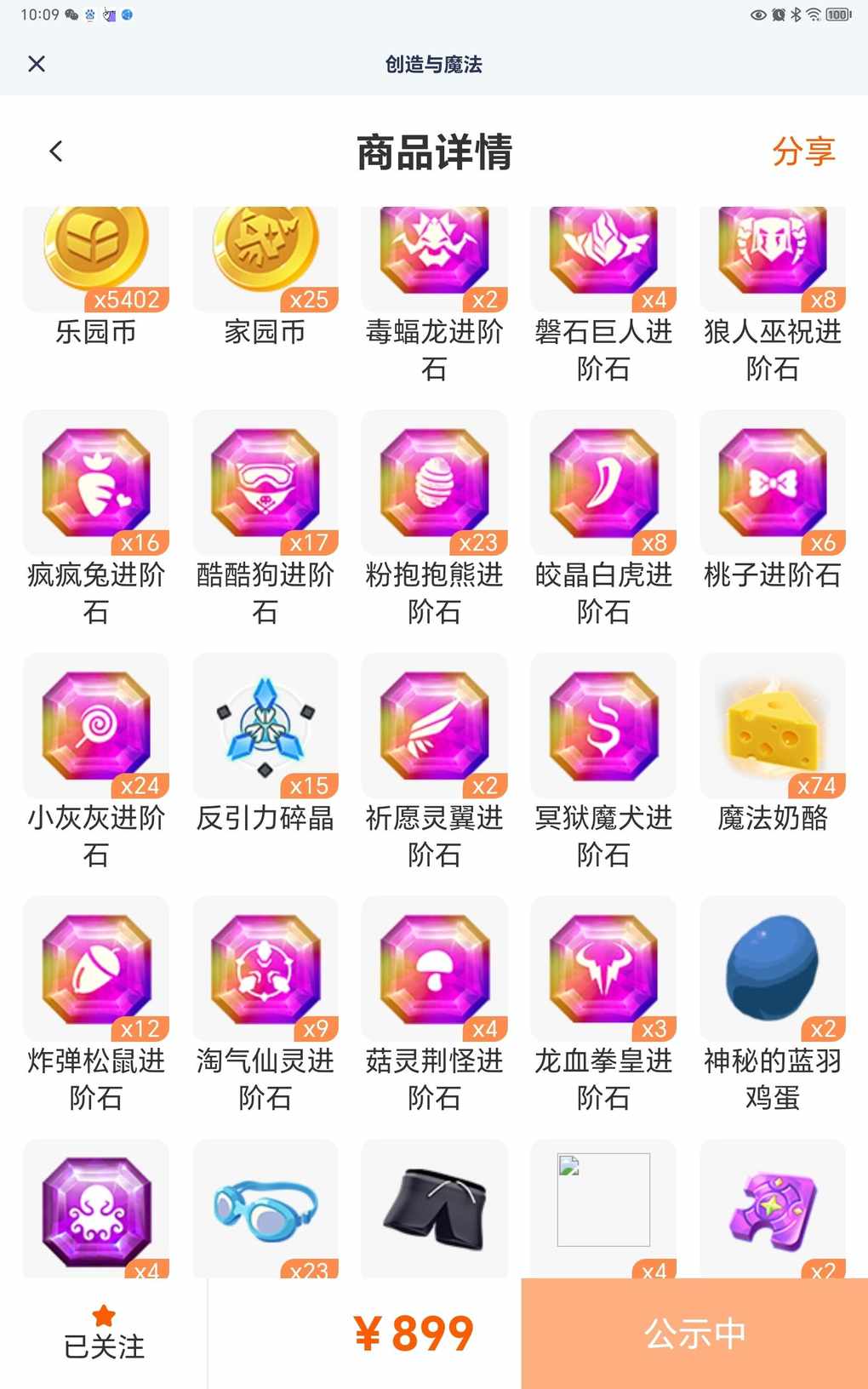Share this product via 分享
Image resolution: width=868 pixels, height=1389 pixels.
(x=803, y=151)
